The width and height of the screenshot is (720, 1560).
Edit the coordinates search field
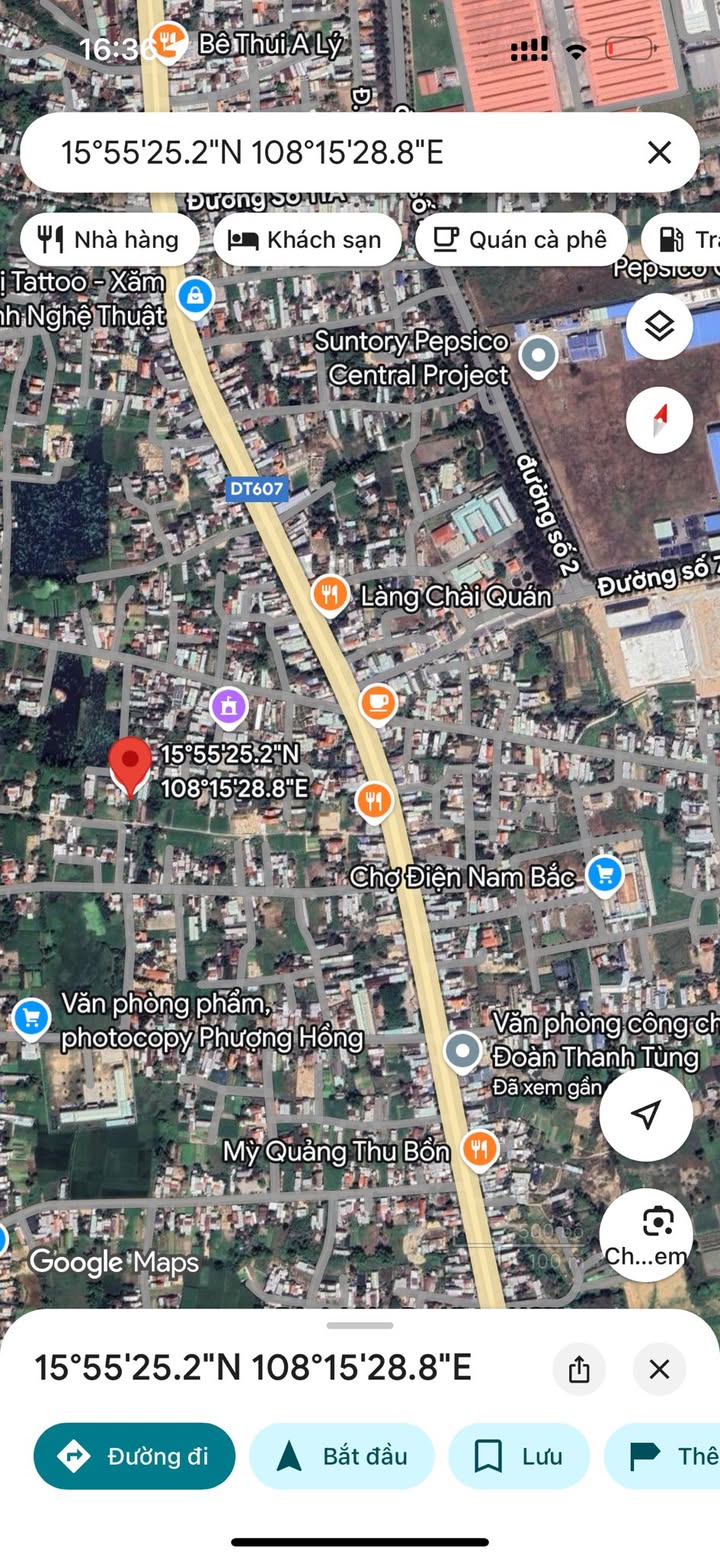(x=300, y=152)
